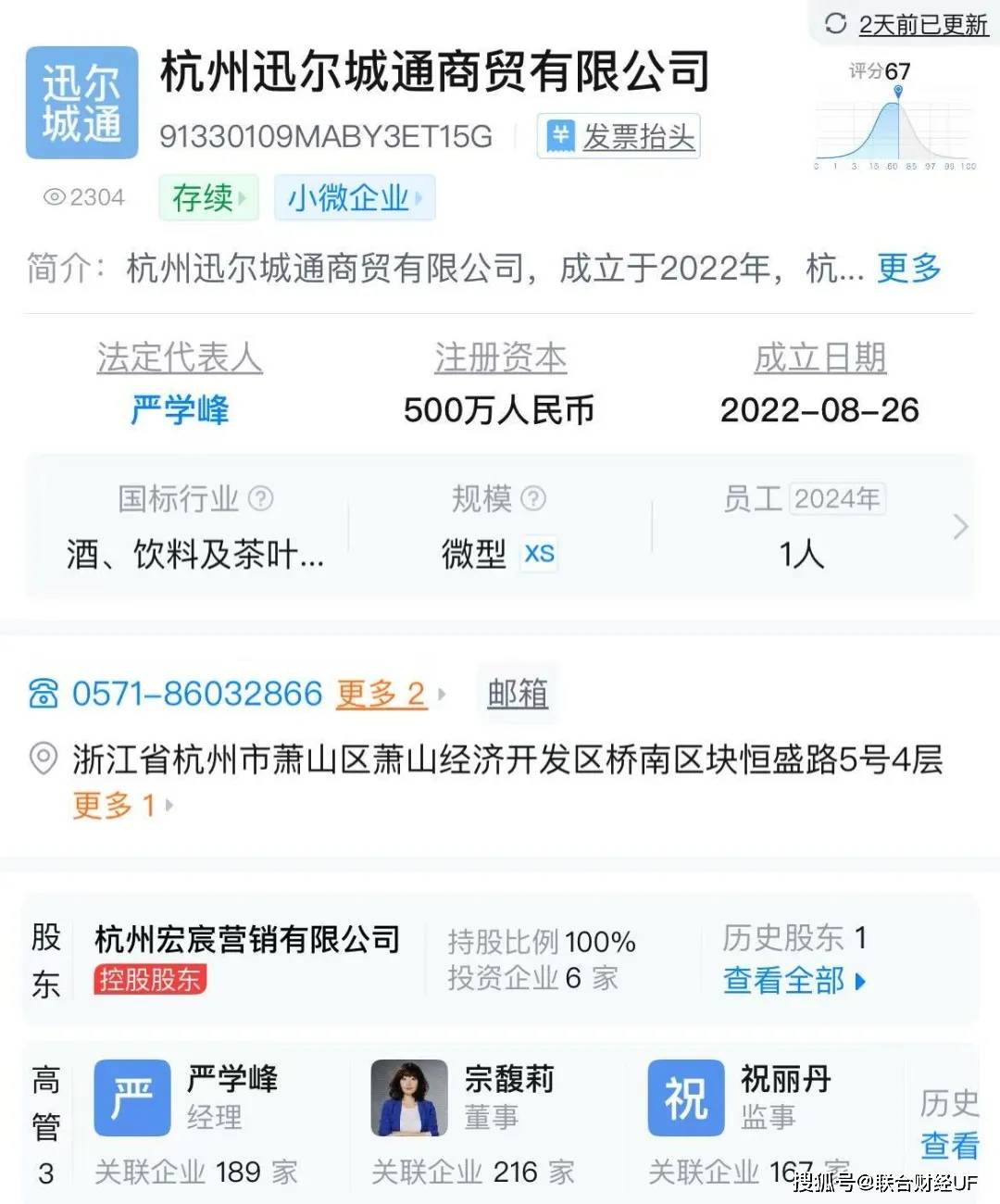Viewport: 1000px width, 1204px height.
Task: Tap the refresh icon beside 2天前已更新
Action: point(835,23)
